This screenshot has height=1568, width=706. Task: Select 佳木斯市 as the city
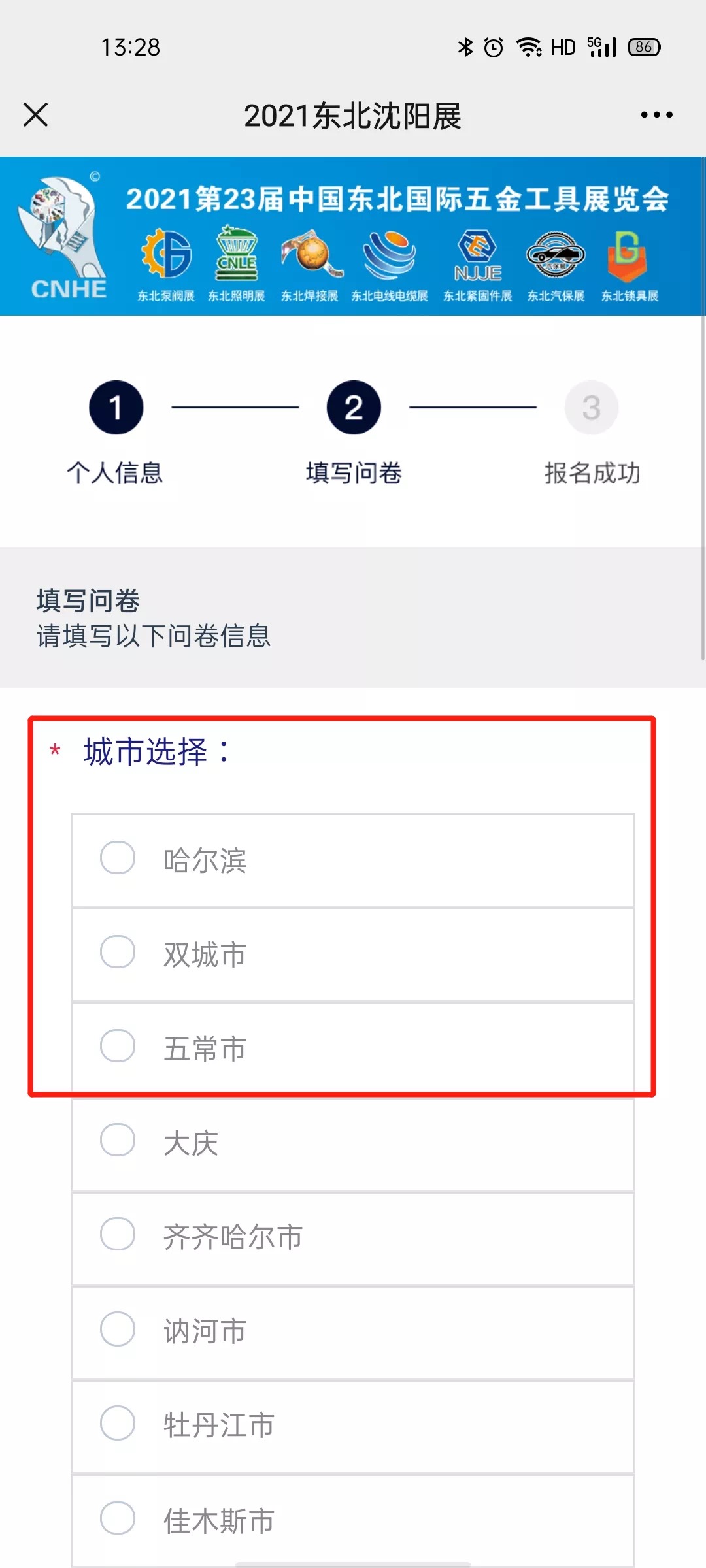(x=353, y=1520)
